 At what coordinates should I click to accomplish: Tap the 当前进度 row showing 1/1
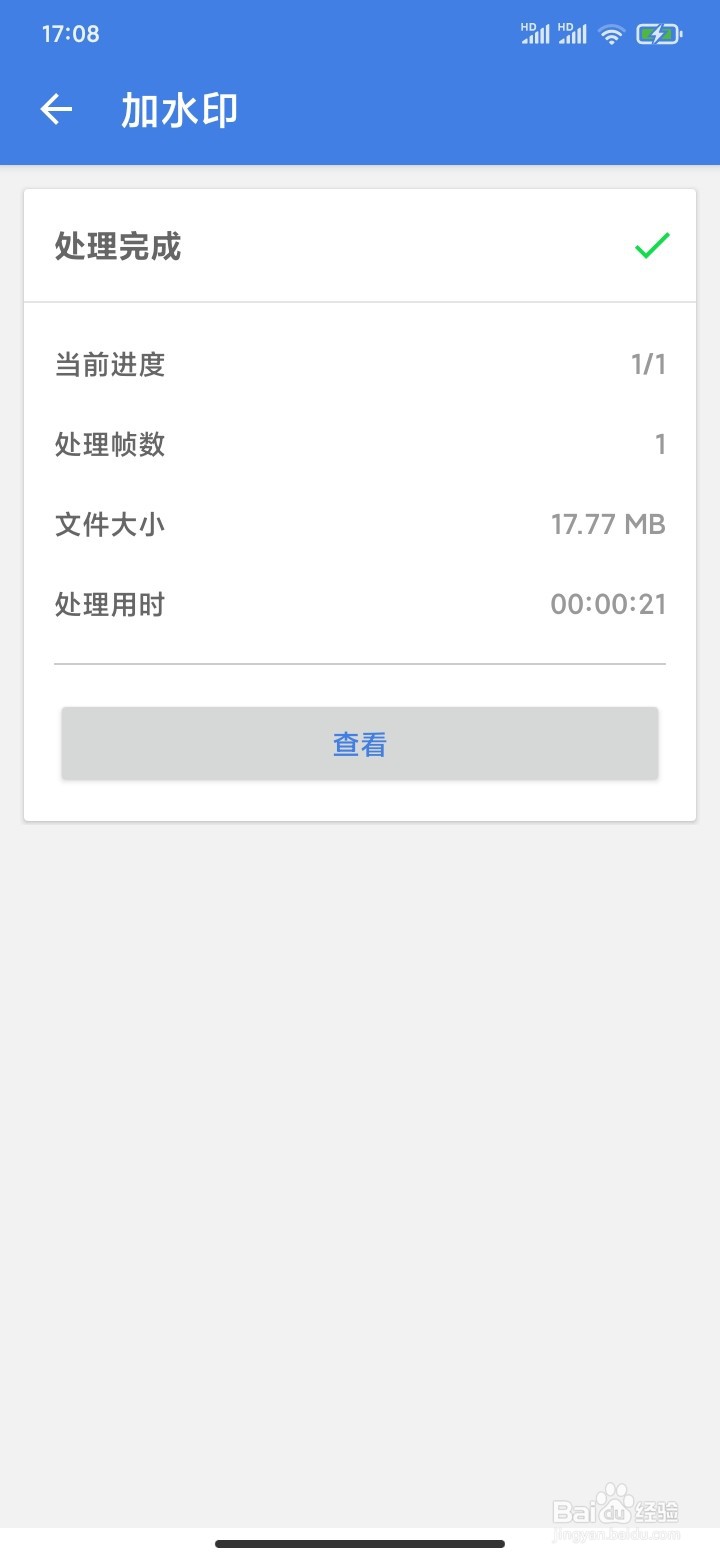pyautogui.click(x=360, y=364)
